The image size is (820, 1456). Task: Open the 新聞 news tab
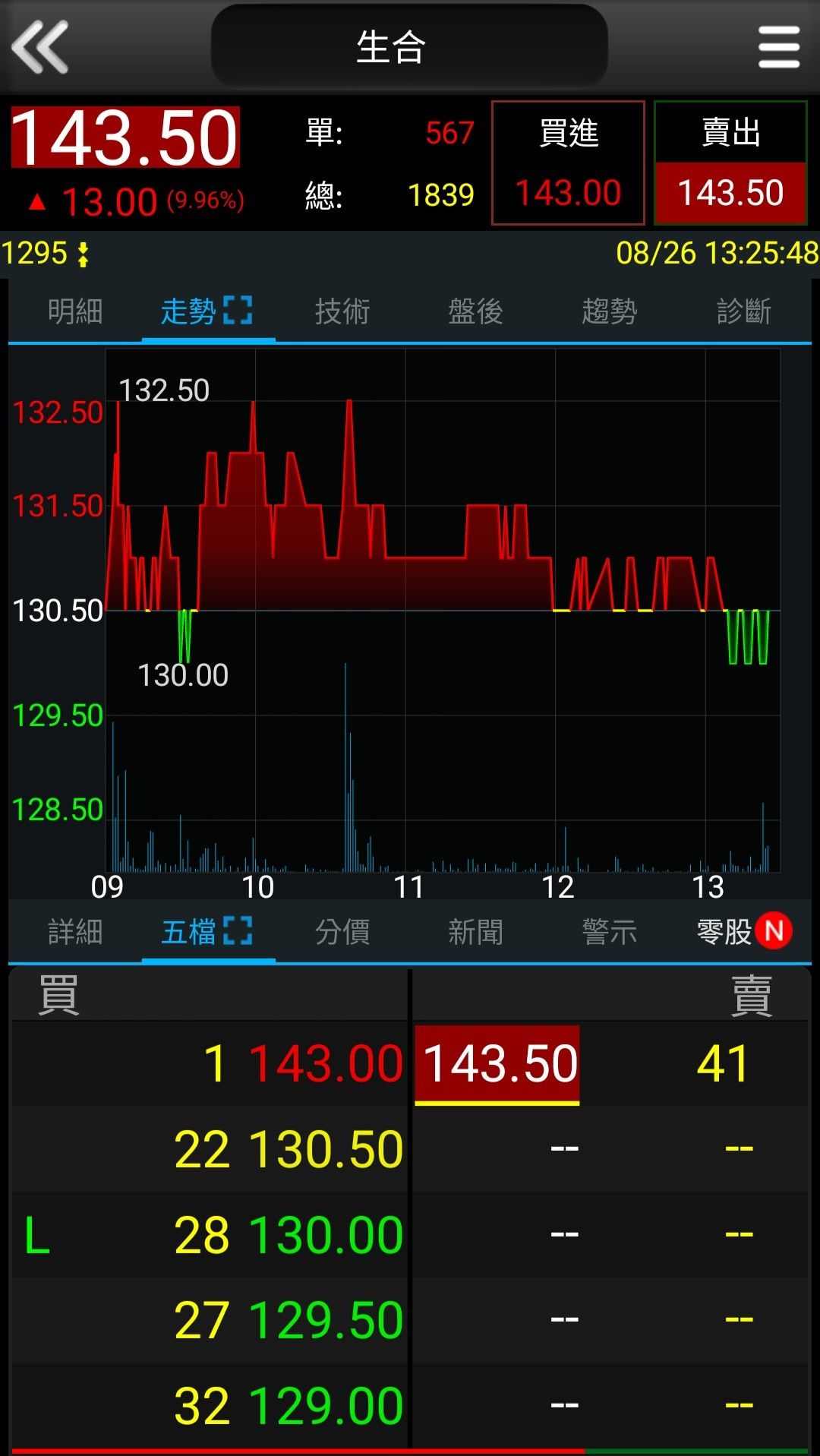point(475,932)
